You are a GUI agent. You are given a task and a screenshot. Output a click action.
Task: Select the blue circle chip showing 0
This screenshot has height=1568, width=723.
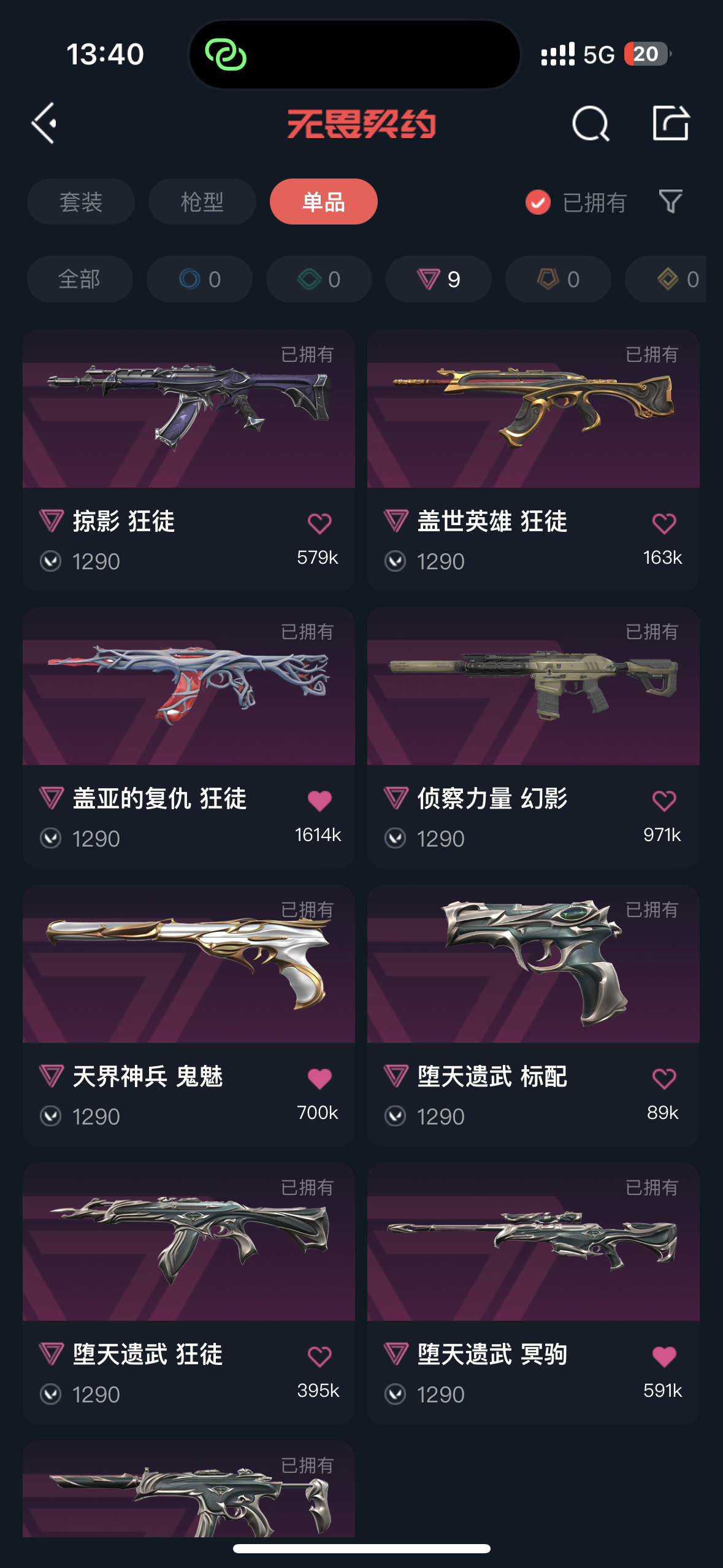coord(199,279)
